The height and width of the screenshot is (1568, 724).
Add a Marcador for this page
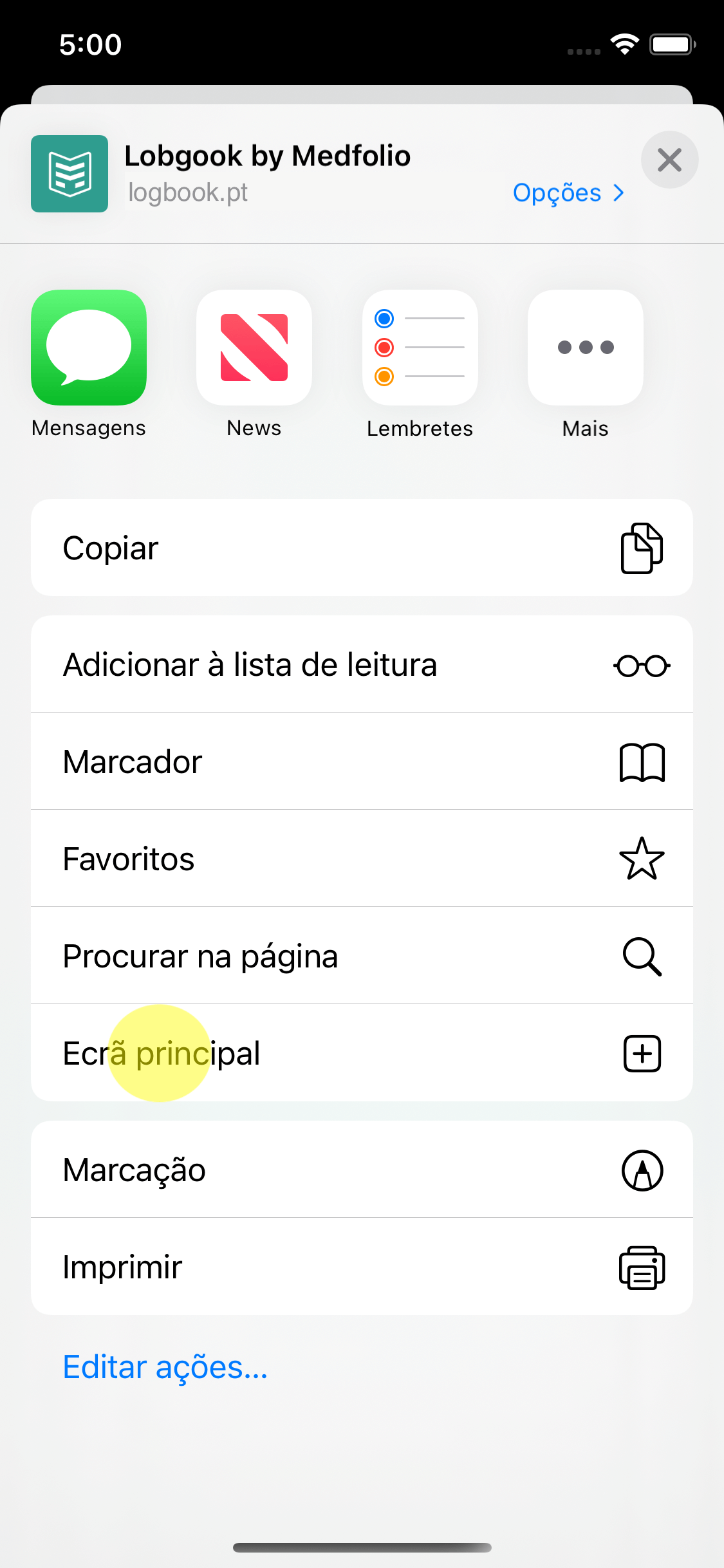click(362, 762)
